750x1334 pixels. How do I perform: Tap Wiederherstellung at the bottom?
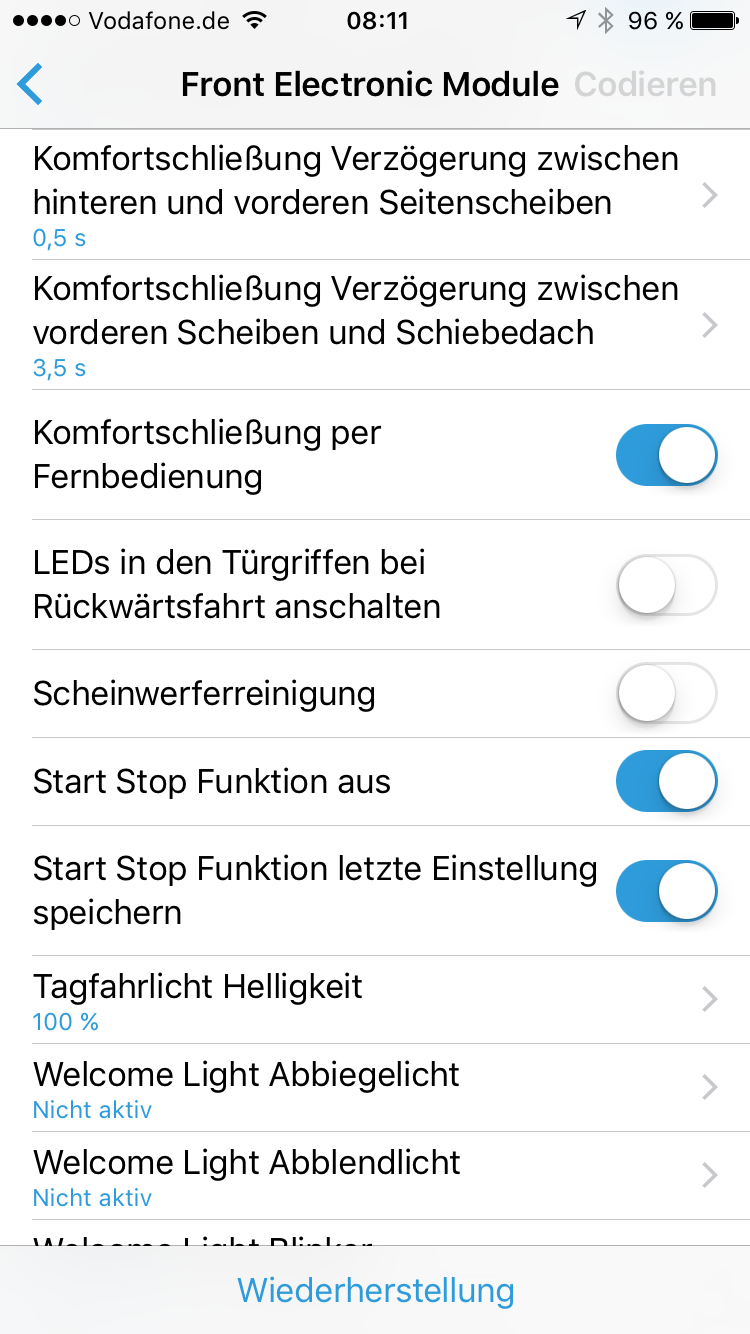click(375, 1290)
